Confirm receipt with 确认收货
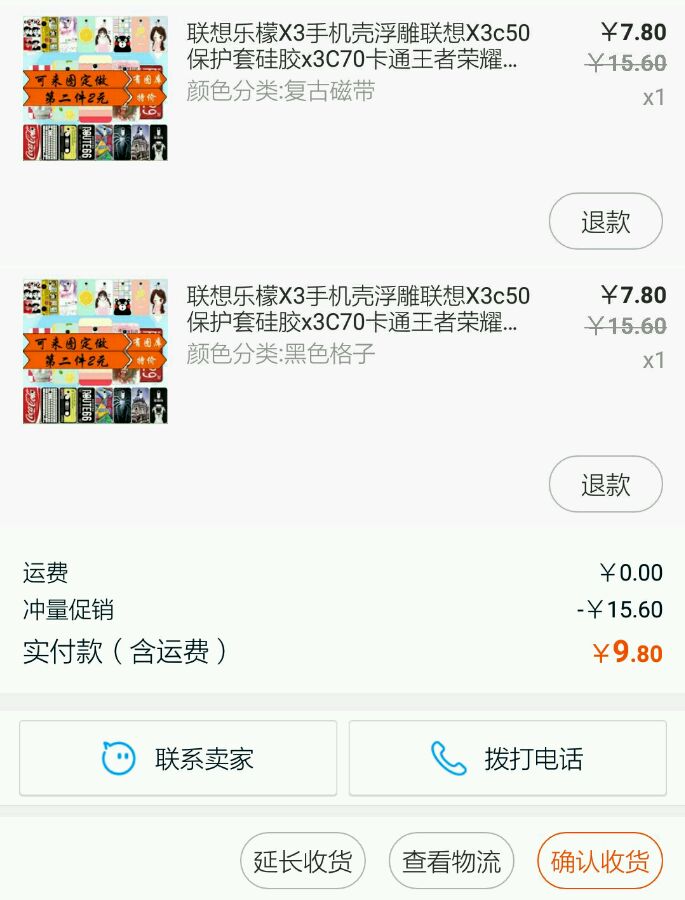The width and height of the screenshot is (685, 900). [x=600, y=861]
